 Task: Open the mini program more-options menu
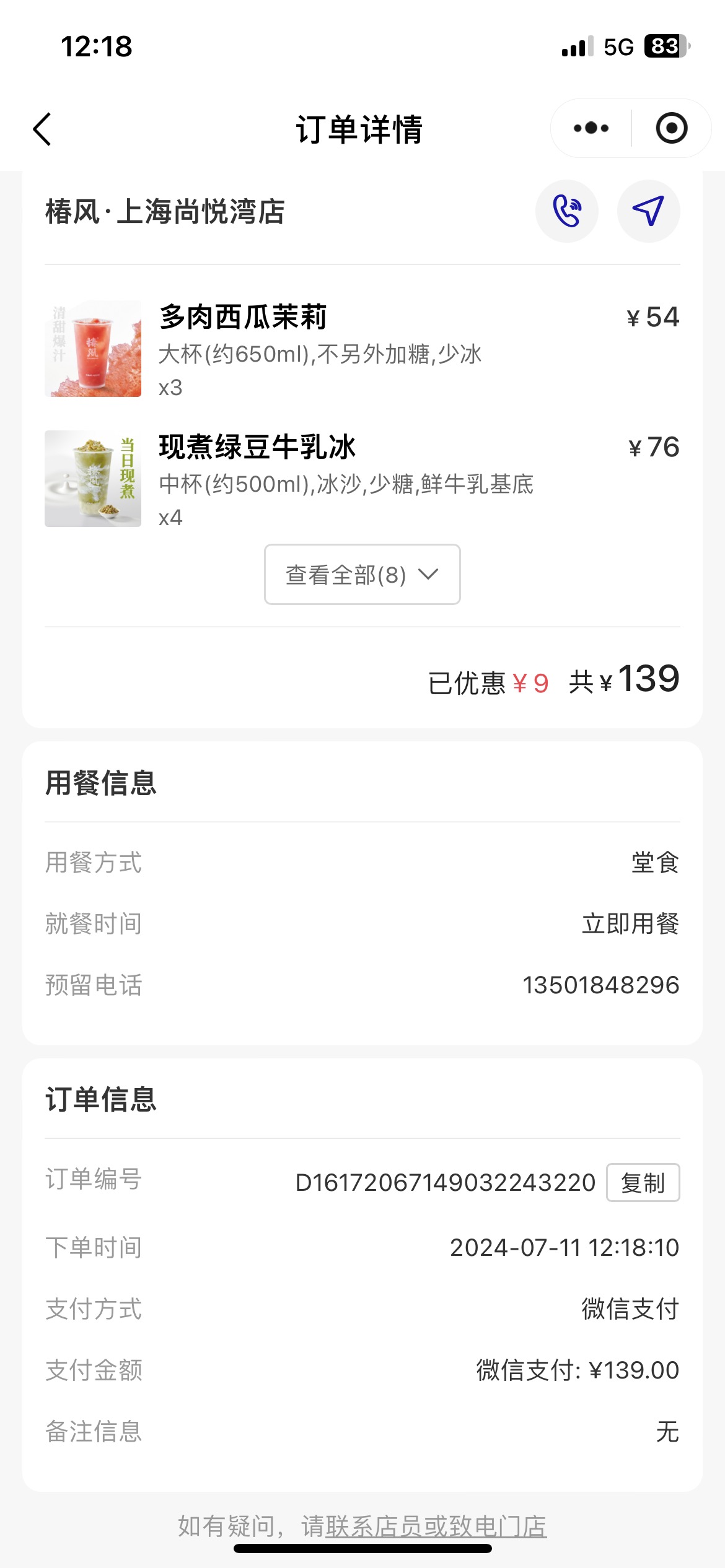click(591, 128)
